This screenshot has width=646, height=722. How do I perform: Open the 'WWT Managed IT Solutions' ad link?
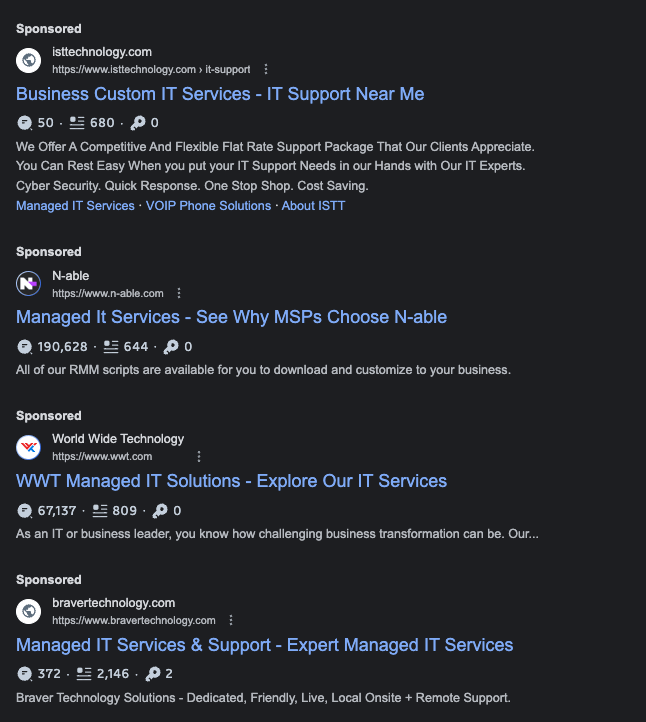(x=231, y=481)
